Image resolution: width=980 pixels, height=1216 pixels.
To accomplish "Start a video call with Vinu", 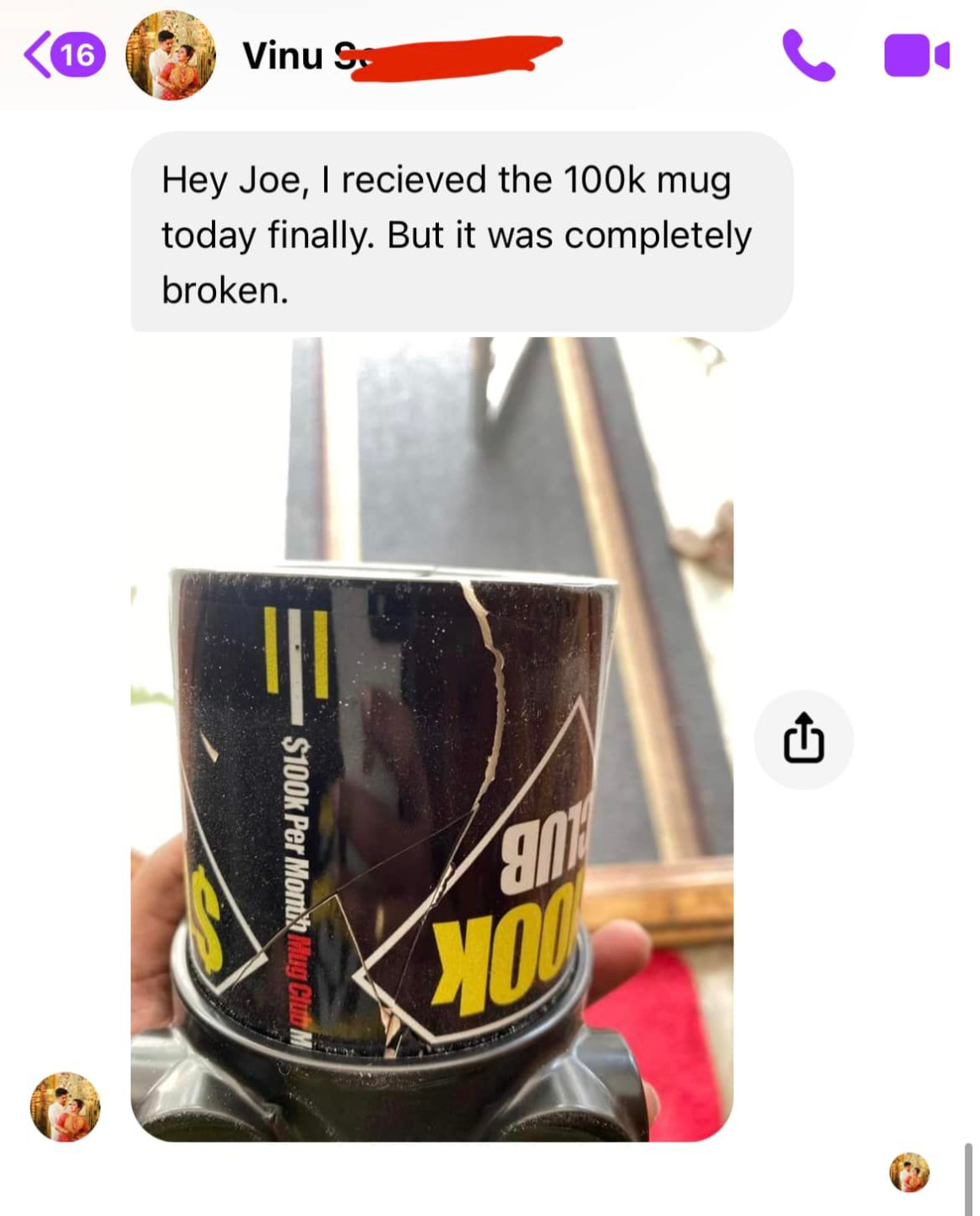I will pos(916,56).
